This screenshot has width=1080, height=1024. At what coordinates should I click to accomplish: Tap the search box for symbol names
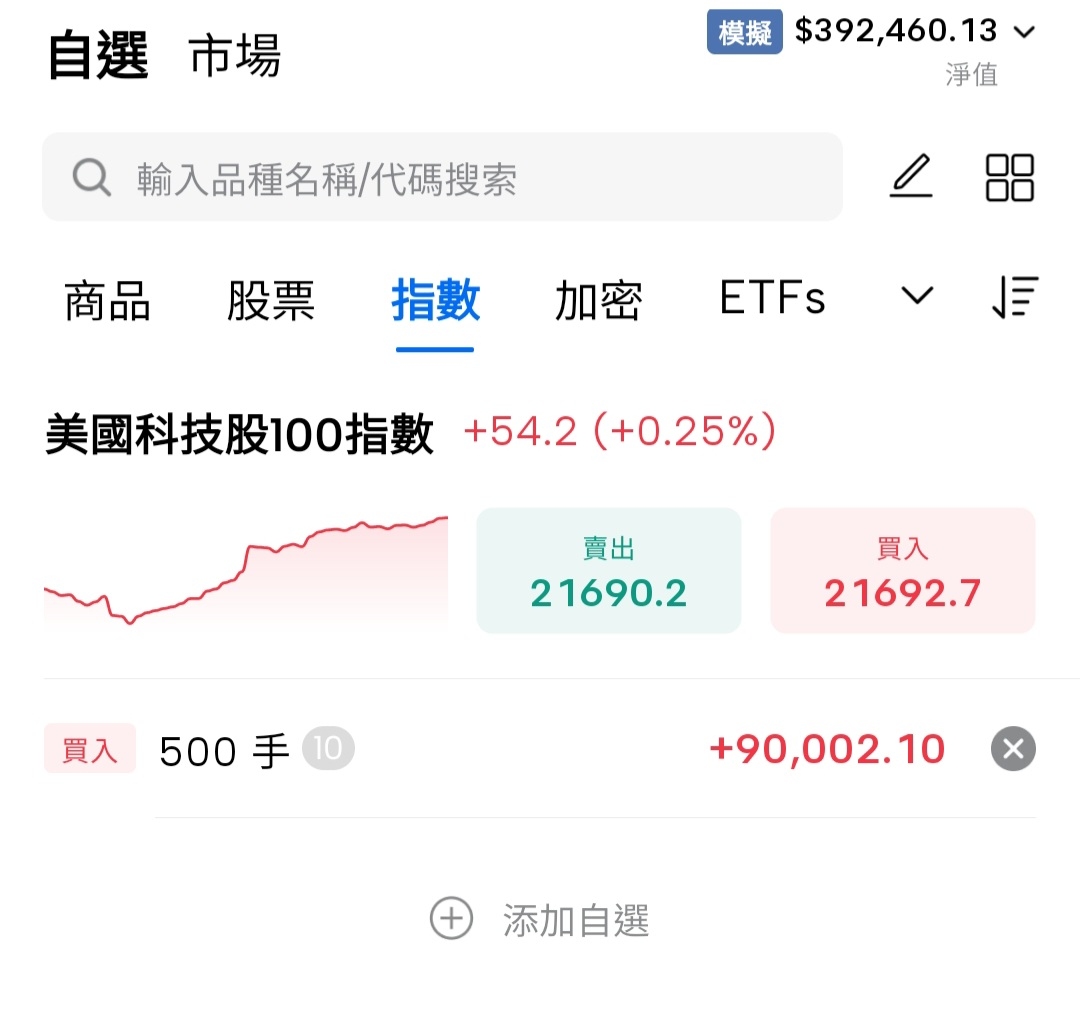[440, 179]
